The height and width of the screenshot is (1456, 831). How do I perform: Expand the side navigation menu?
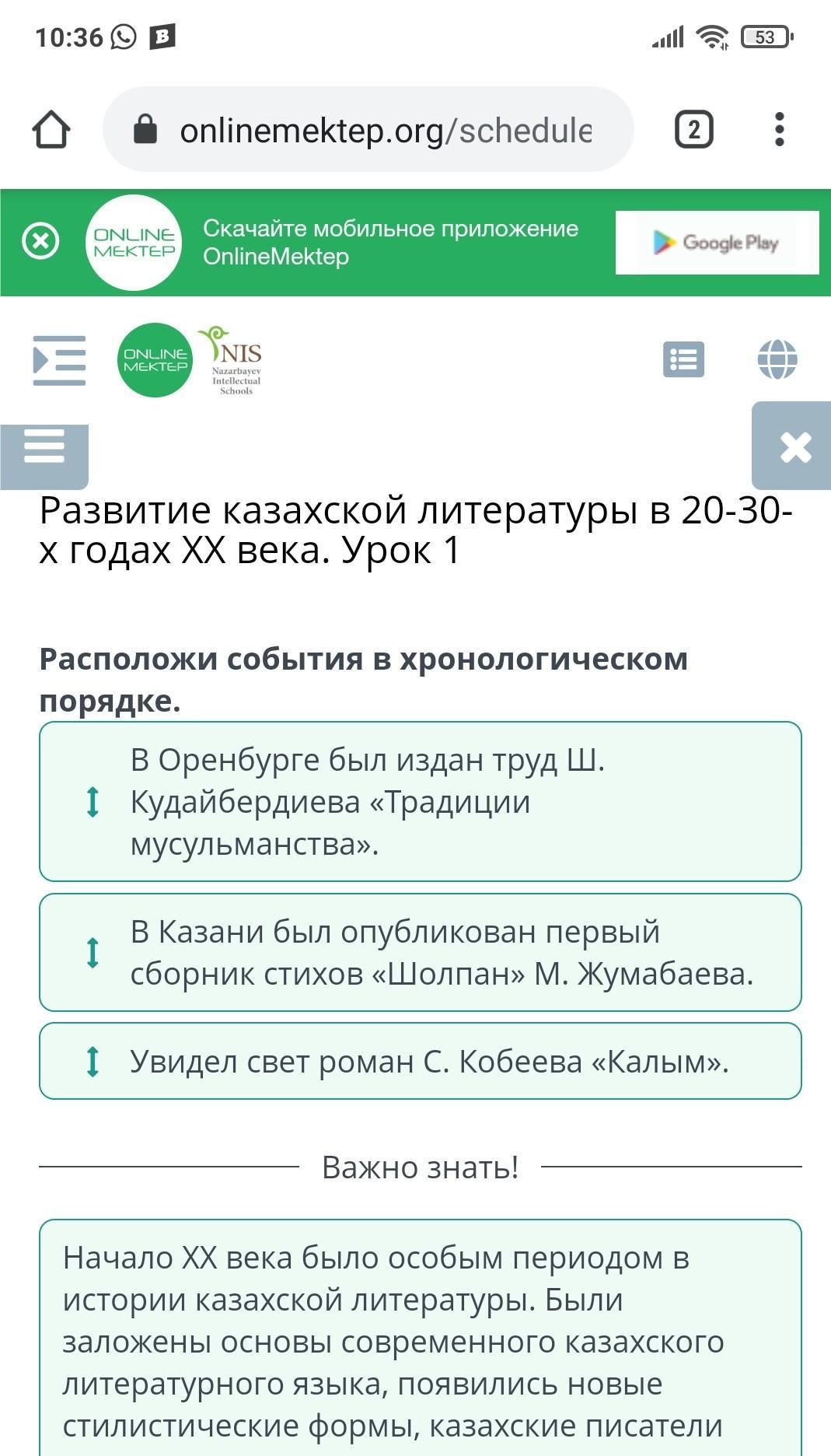[x=59, y=360]
